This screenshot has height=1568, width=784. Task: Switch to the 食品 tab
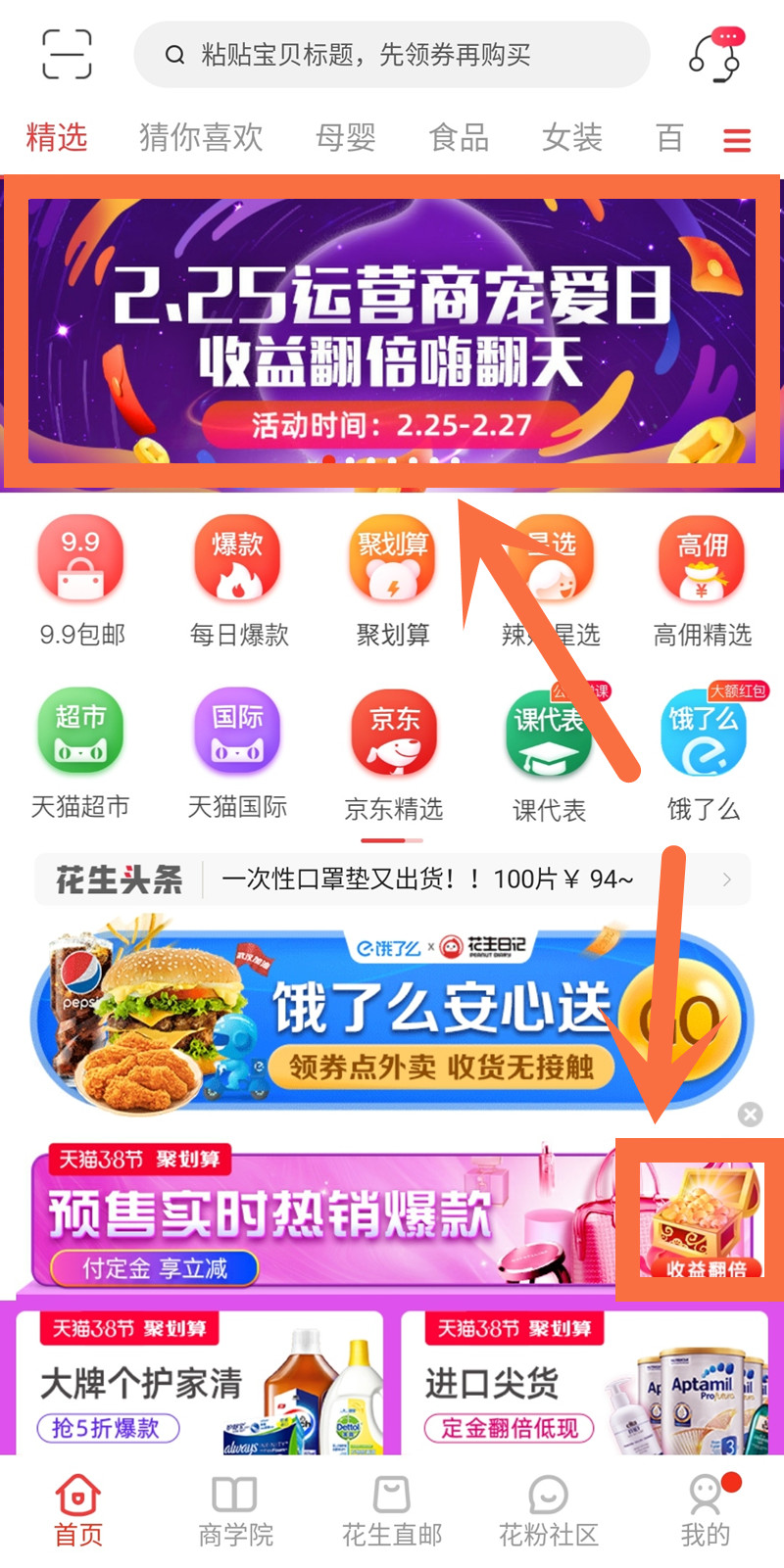pos(459,137)
